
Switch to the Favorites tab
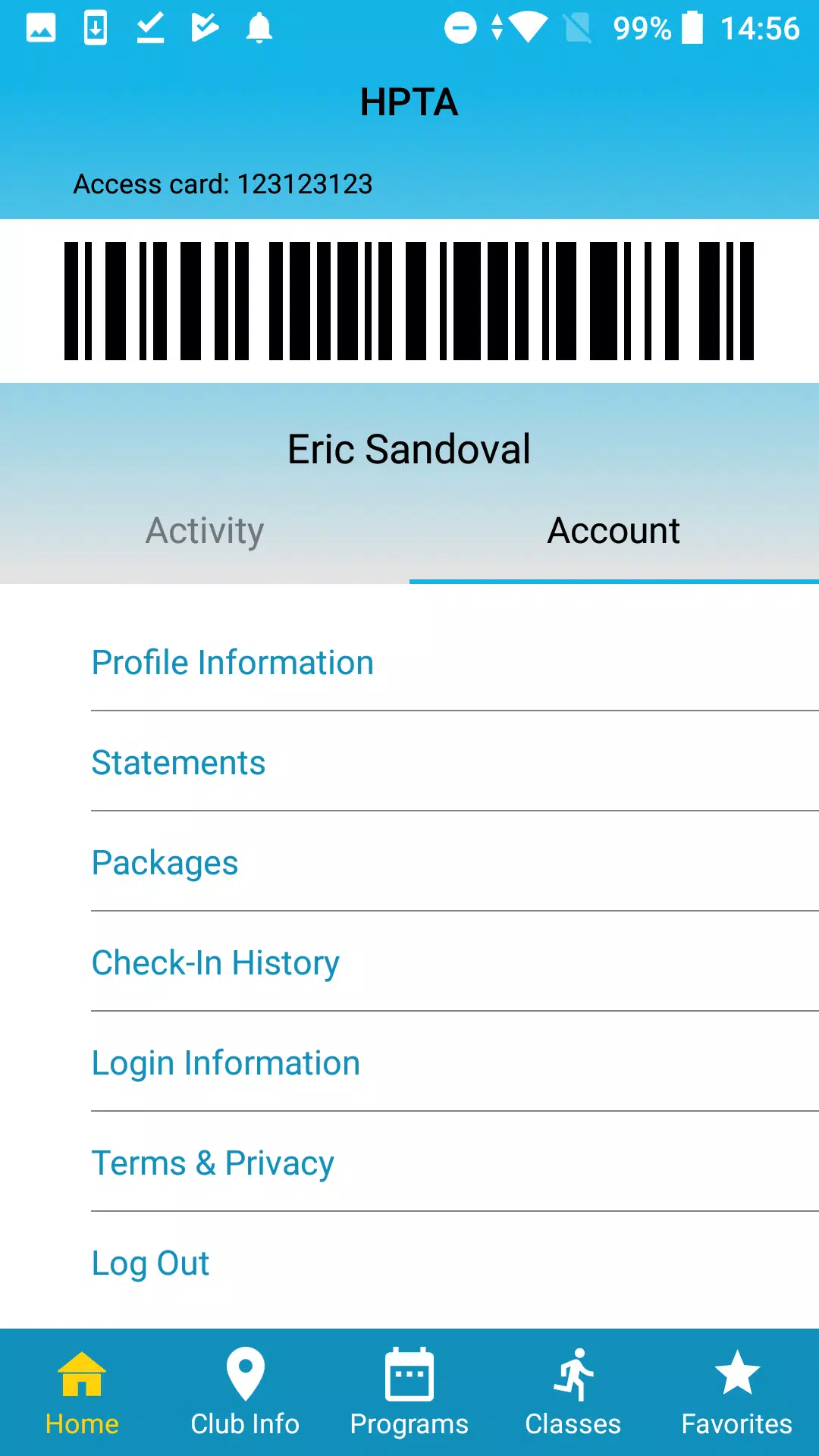coord(737,1393)
